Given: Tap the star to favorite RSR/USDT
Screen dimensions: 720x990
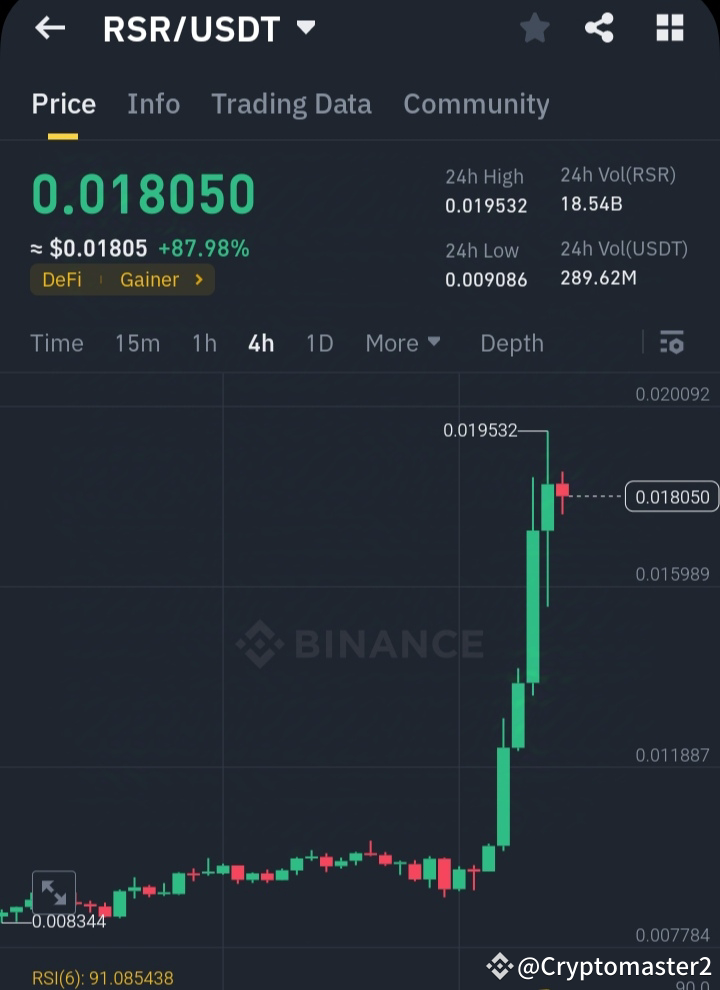Looking at the screenshot, I should tap(534, 28).
